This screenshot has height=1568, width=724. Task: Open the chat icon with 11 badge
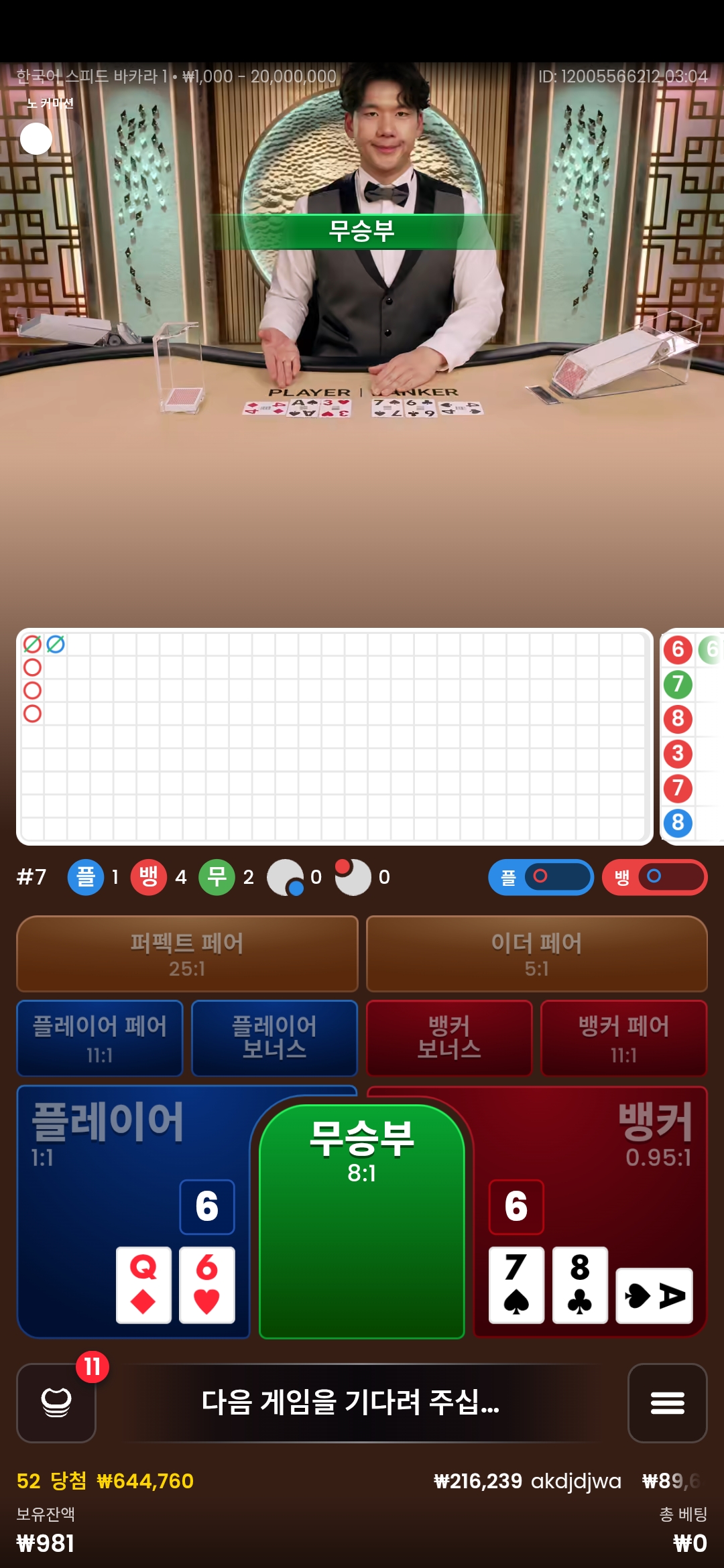tap(56, 1402)
